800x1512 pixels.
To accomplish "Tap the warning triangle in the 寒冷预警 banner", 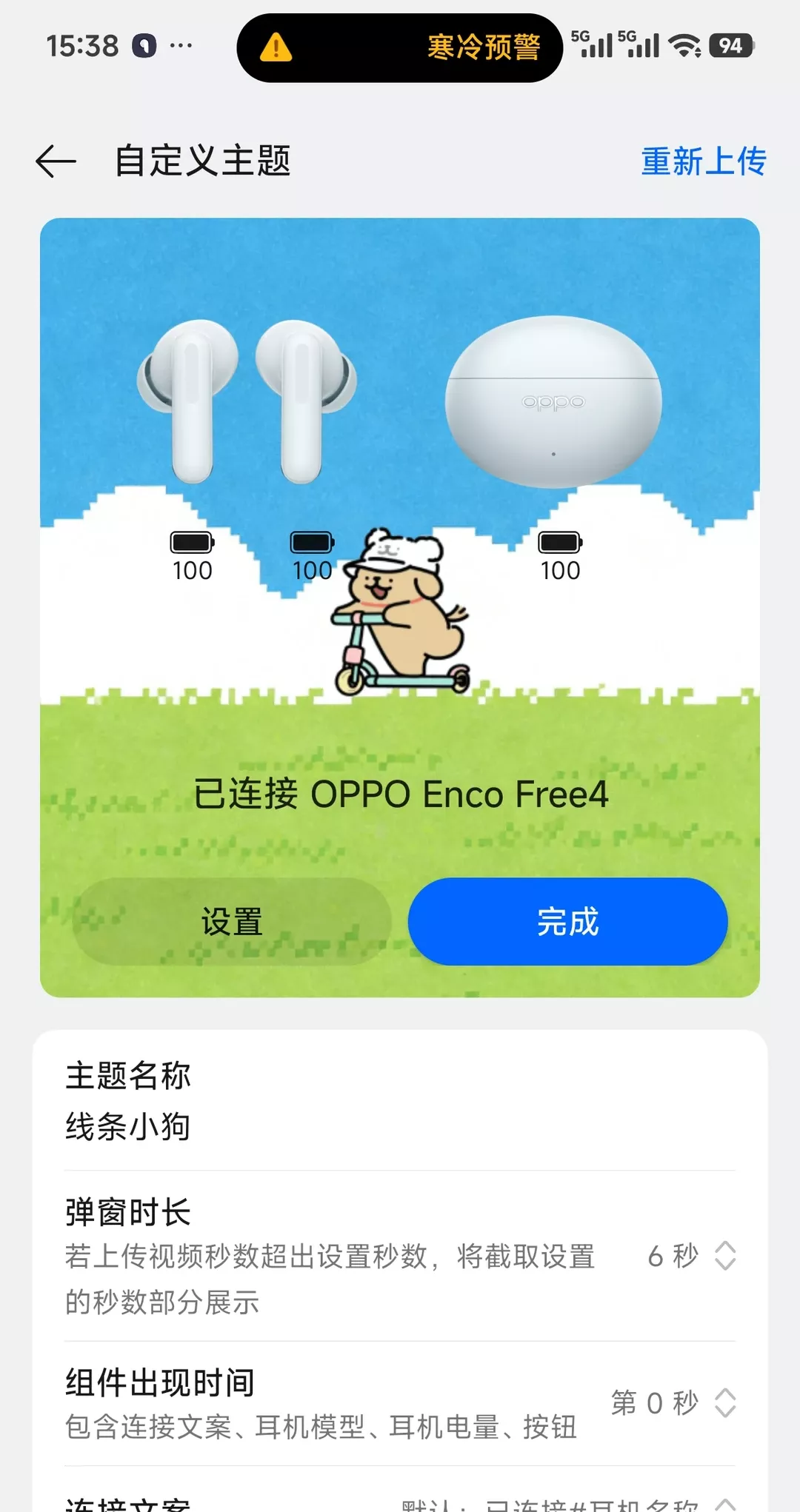I will point(277,47).
